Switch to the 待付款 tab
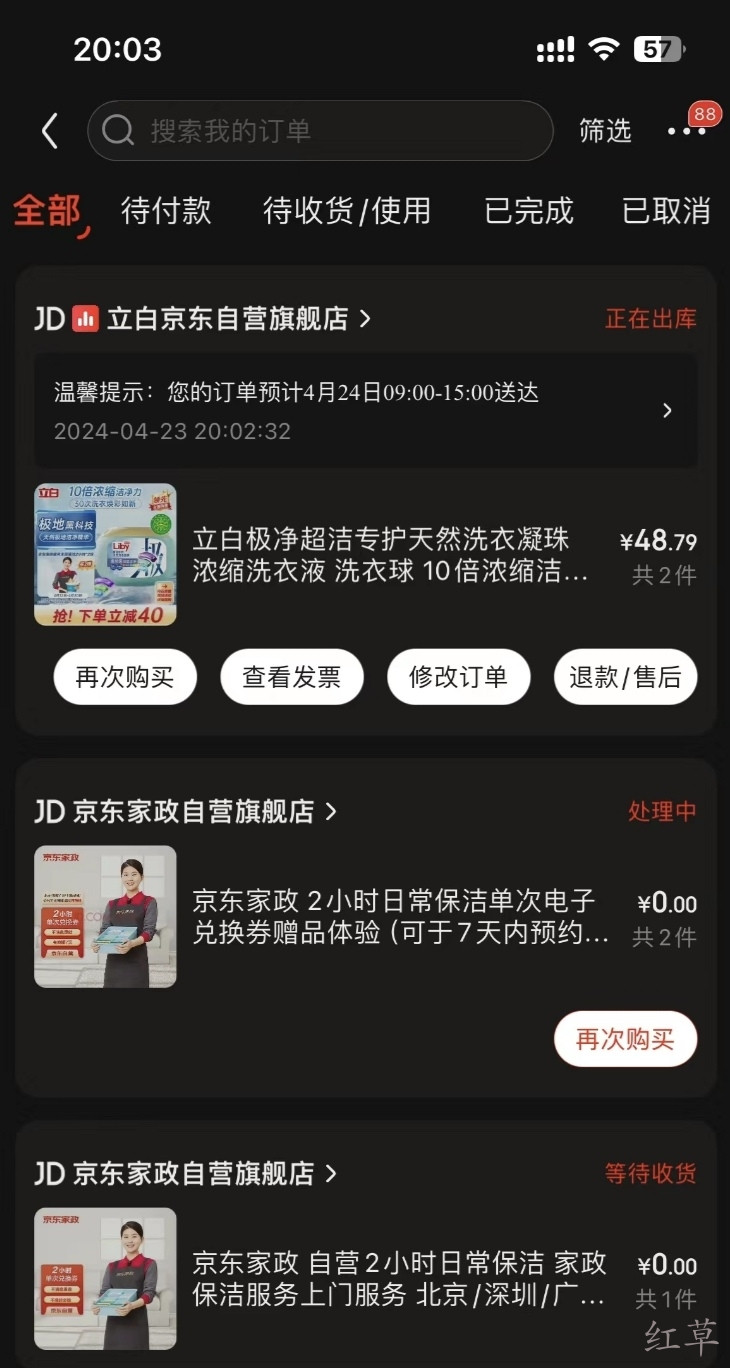Image resolution: width=730 pixels, height=1368 pixels. (x=166, y=211)
